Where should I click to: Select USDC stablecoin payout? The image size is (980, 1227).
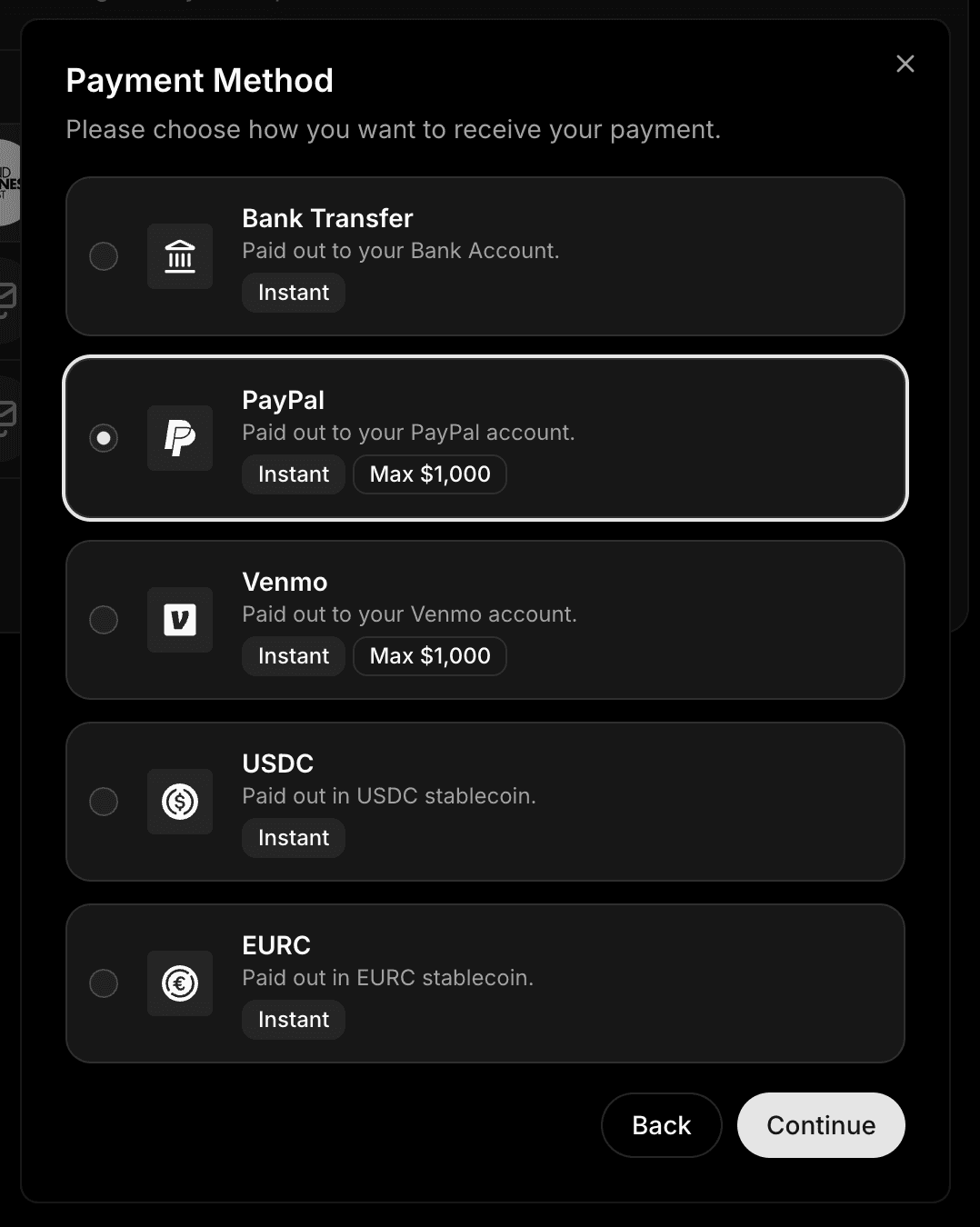click(x=104, y=802)
